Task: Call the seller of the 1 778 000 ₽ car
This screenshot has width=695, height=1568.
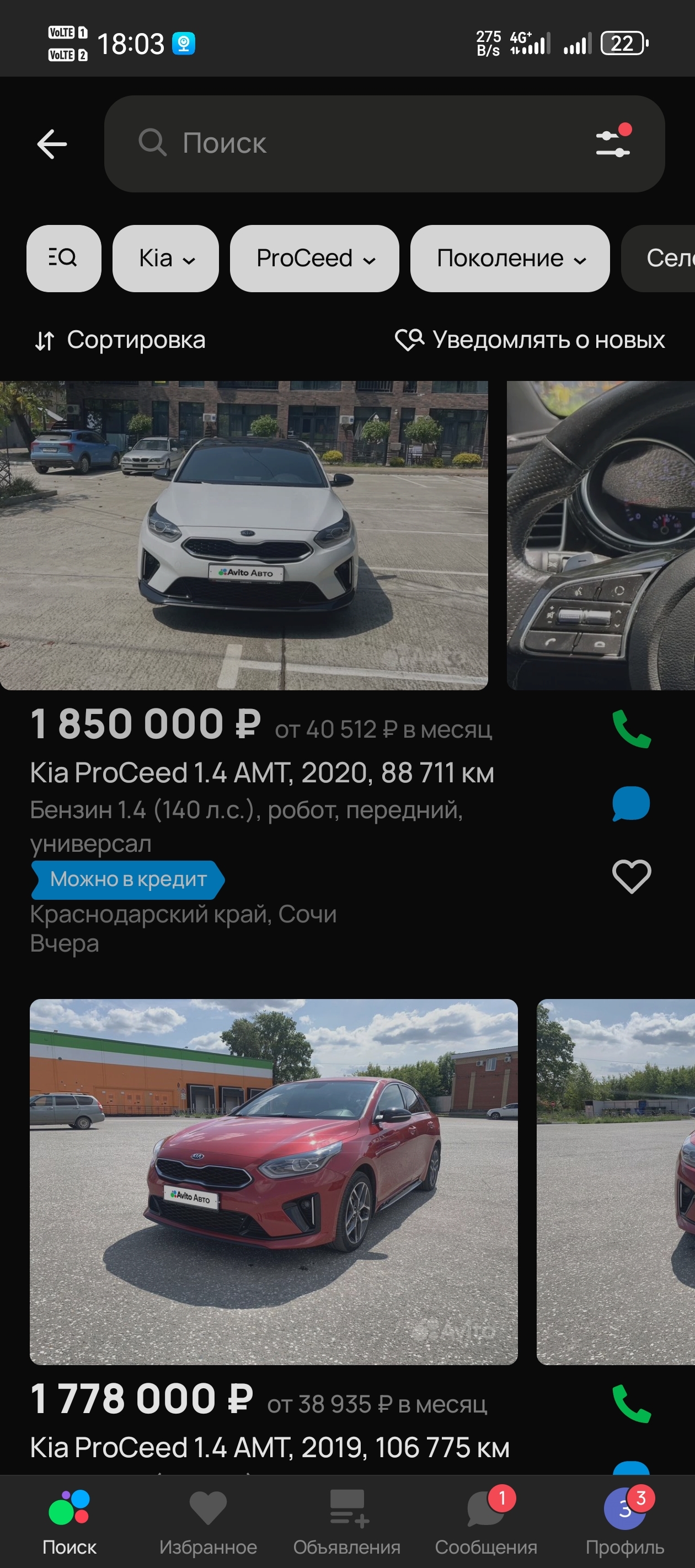Action: 631,1403
